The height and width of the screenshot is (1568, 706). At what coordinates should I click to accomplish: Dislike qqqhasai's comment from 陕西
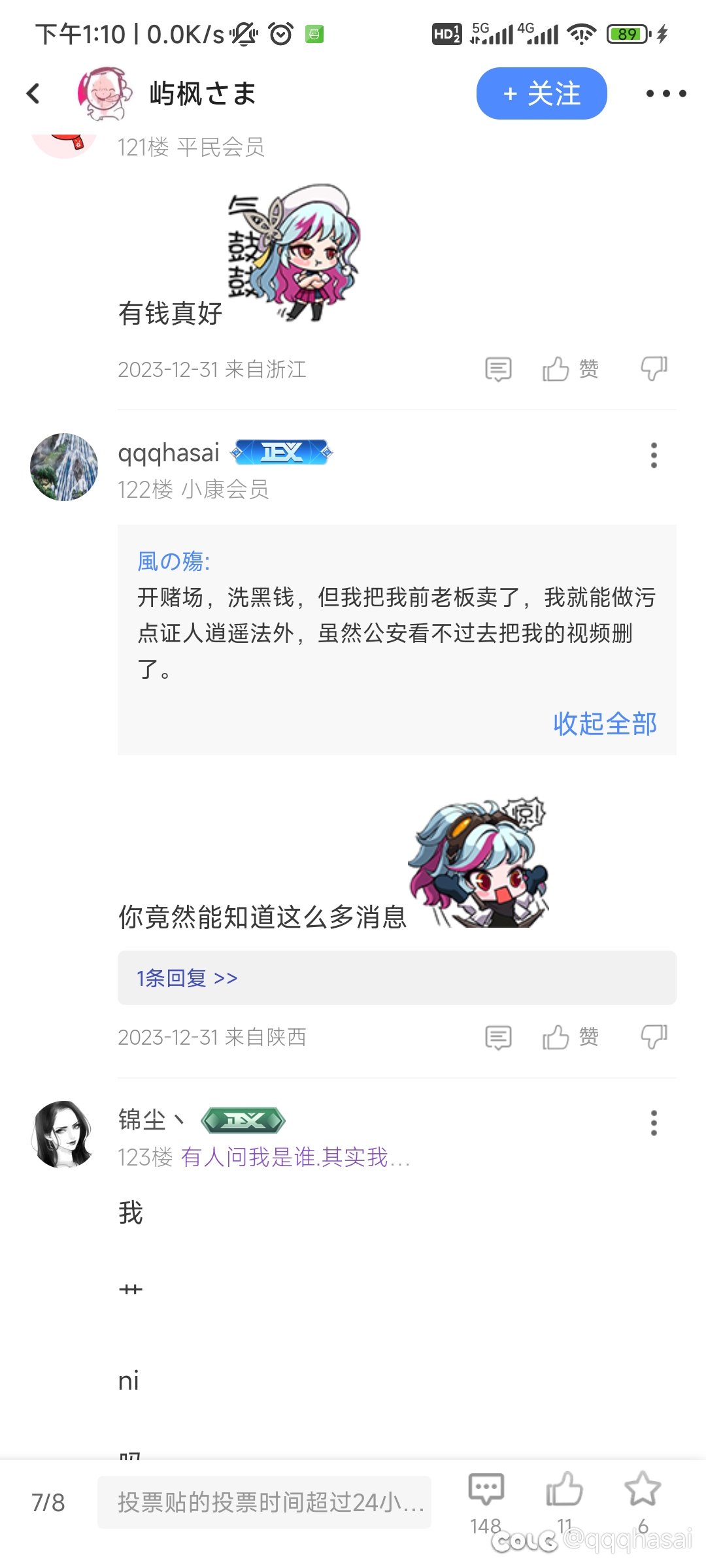[x=654, y=1037]
